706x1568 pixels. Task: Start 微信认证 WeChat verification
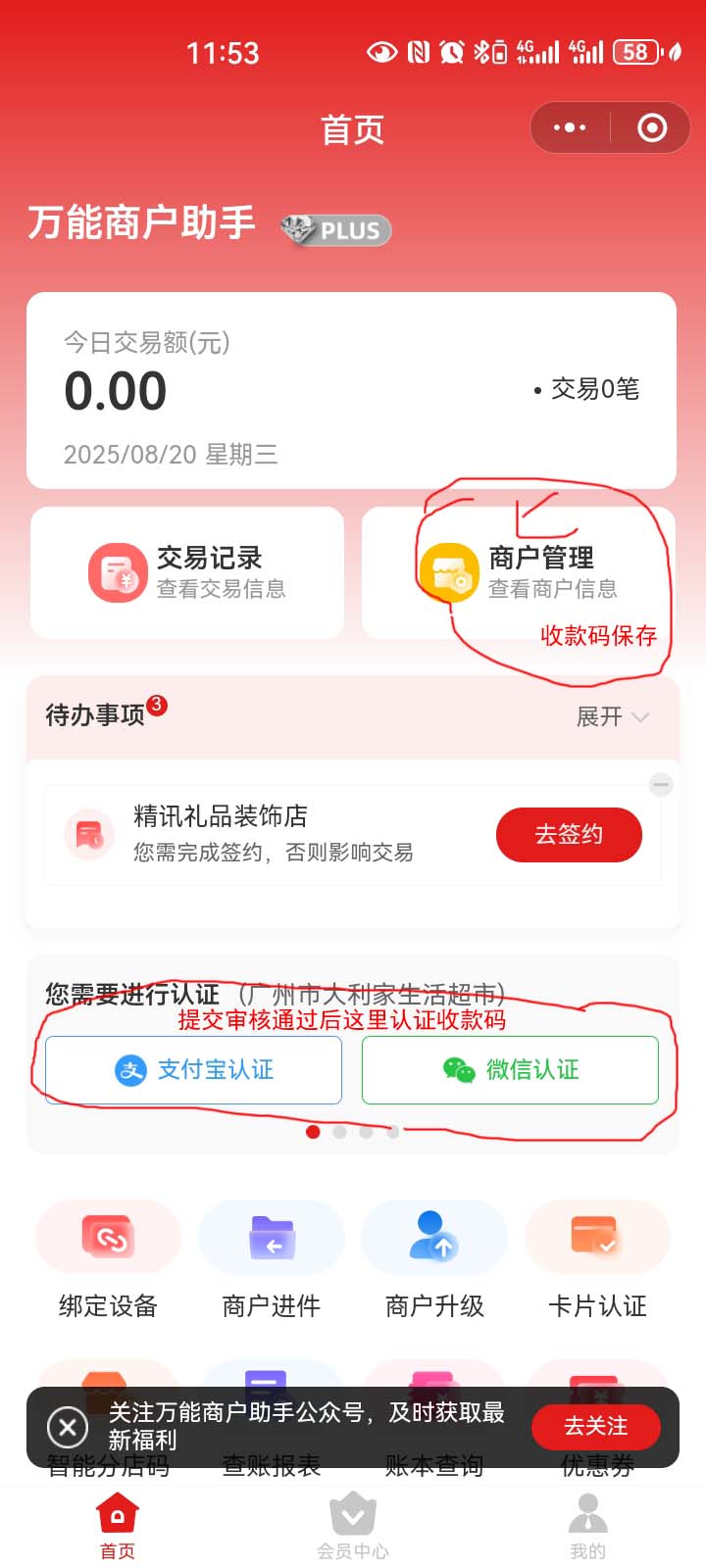click(x=510, y=1070)
